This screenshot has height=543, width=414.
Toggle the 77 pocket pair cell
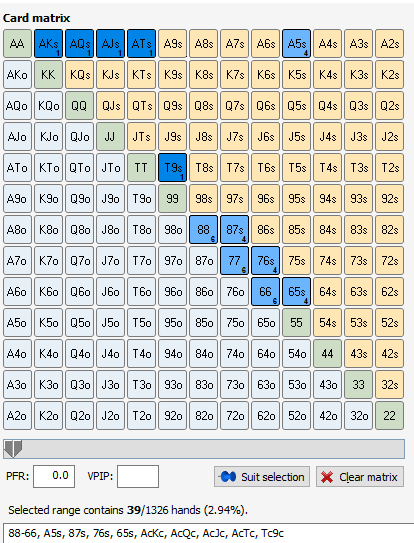coord(235,260)
